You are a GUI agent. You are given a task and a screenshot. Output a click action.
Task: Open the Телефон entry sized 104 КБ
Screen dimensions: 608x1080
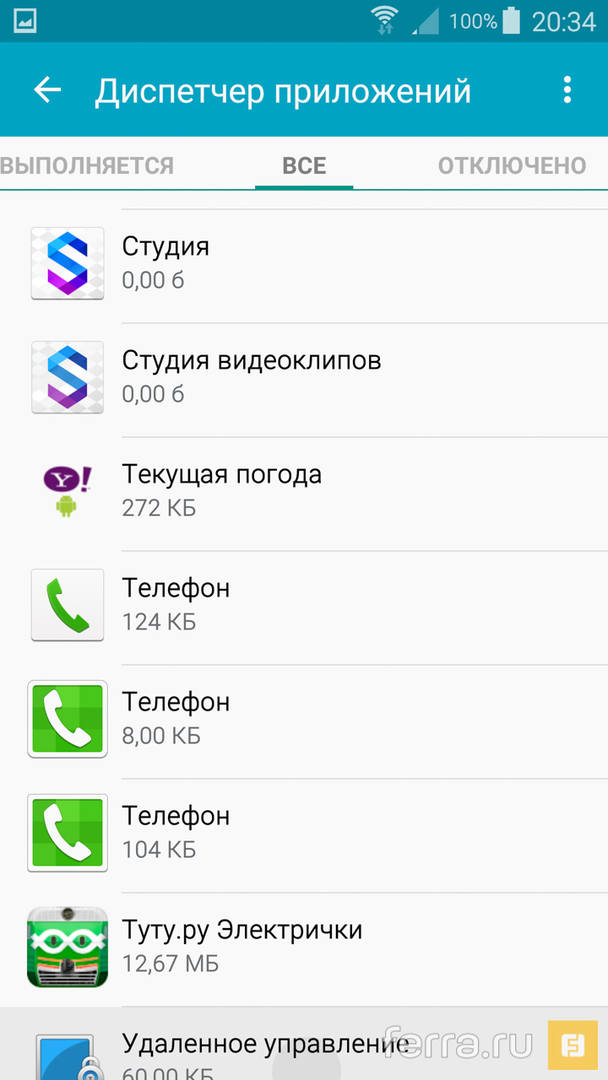[304, 834]
